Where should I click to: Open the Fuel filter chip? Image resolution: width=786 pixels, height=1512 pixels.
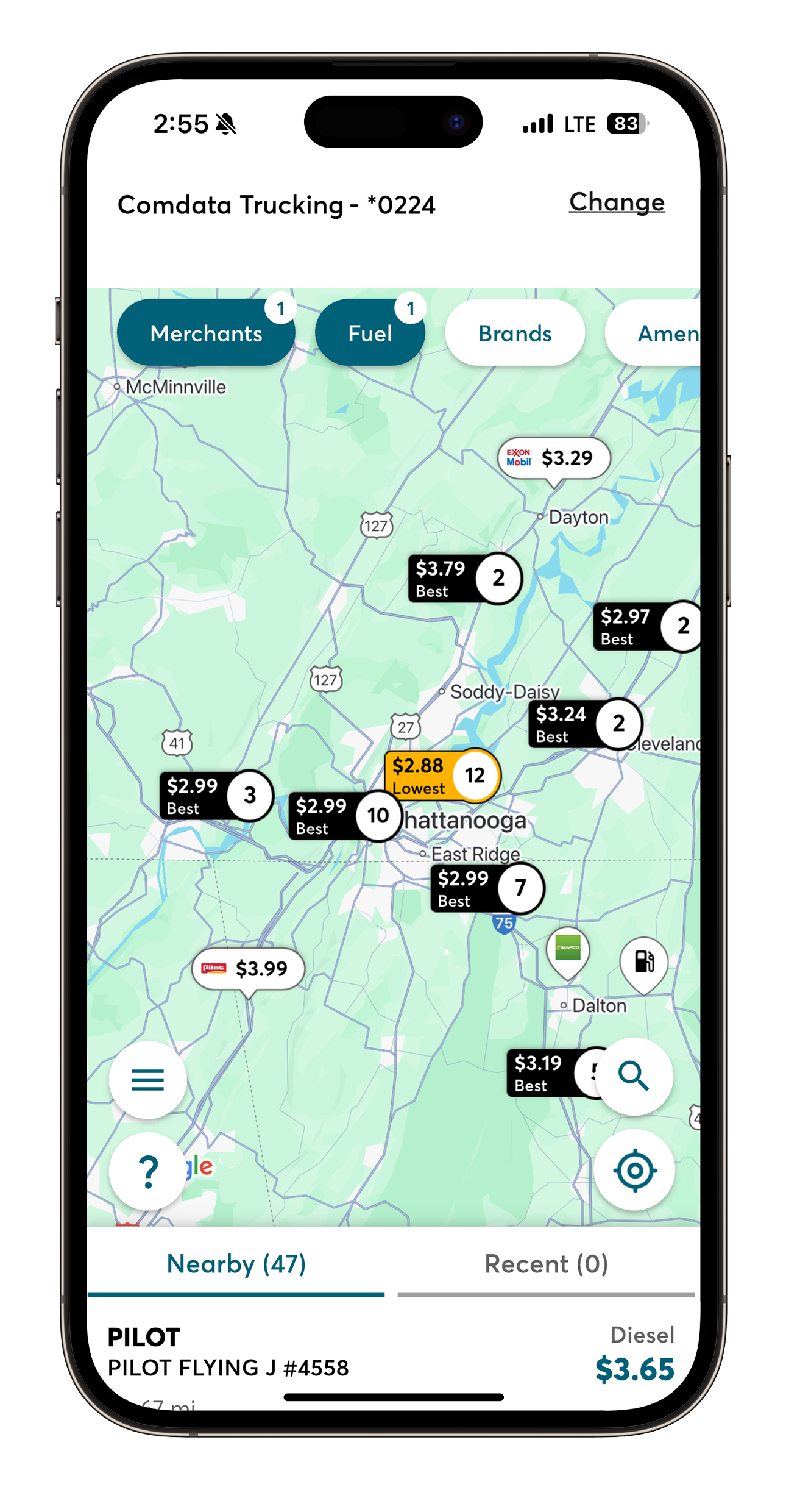click(370, 333)
